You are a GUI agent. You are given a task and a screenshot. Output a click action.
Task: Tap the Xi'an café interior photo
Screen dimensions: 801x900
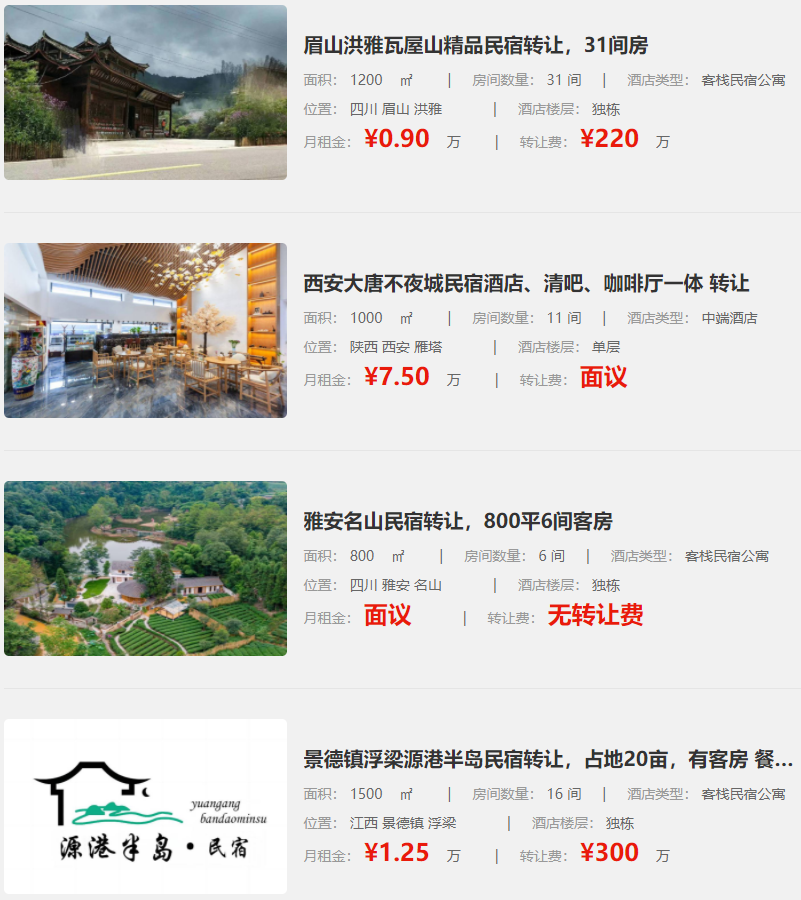click(145, 331)
